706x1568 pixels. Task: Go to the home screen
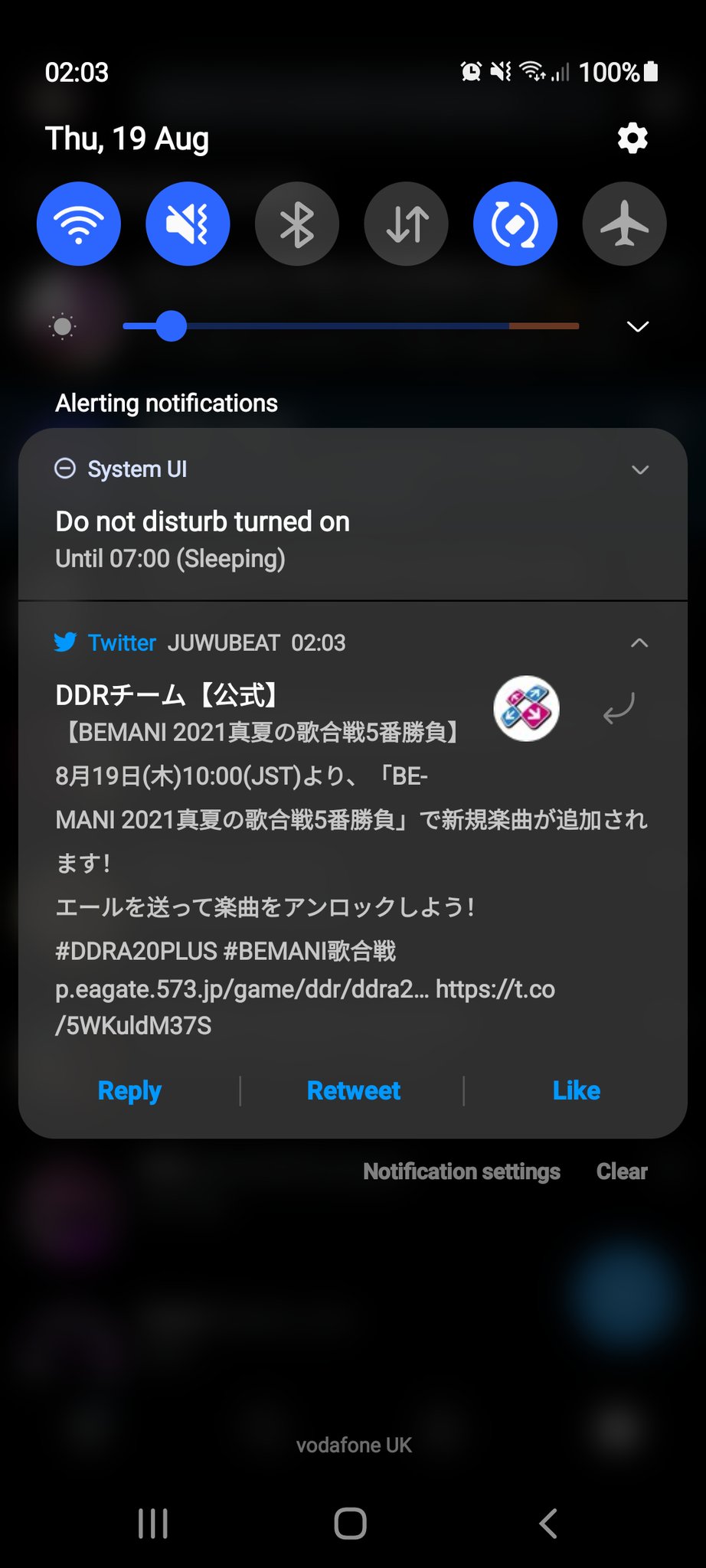(x=351, y=1523)
